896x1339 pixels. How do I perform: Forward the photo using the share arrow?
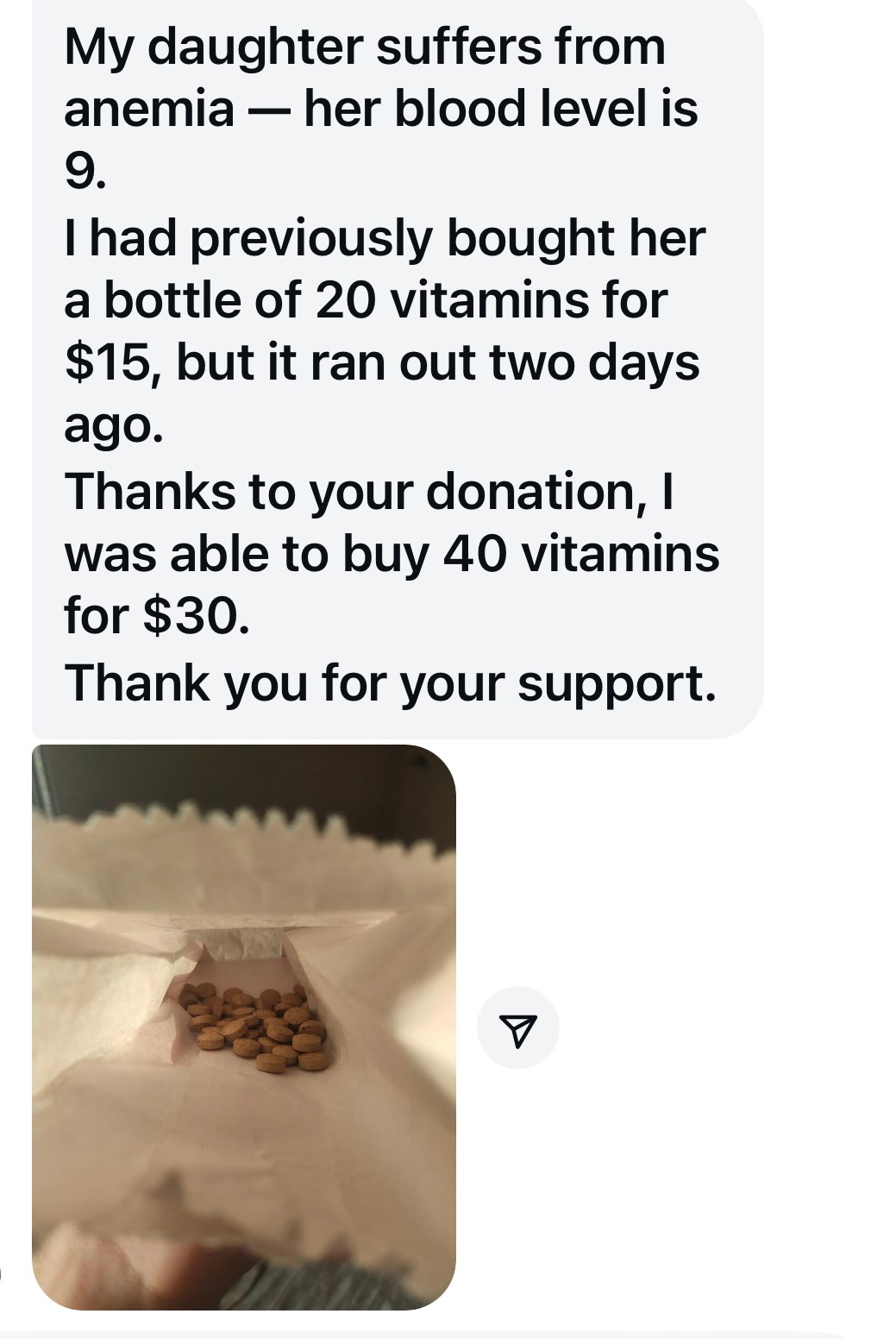point(517,1028)
